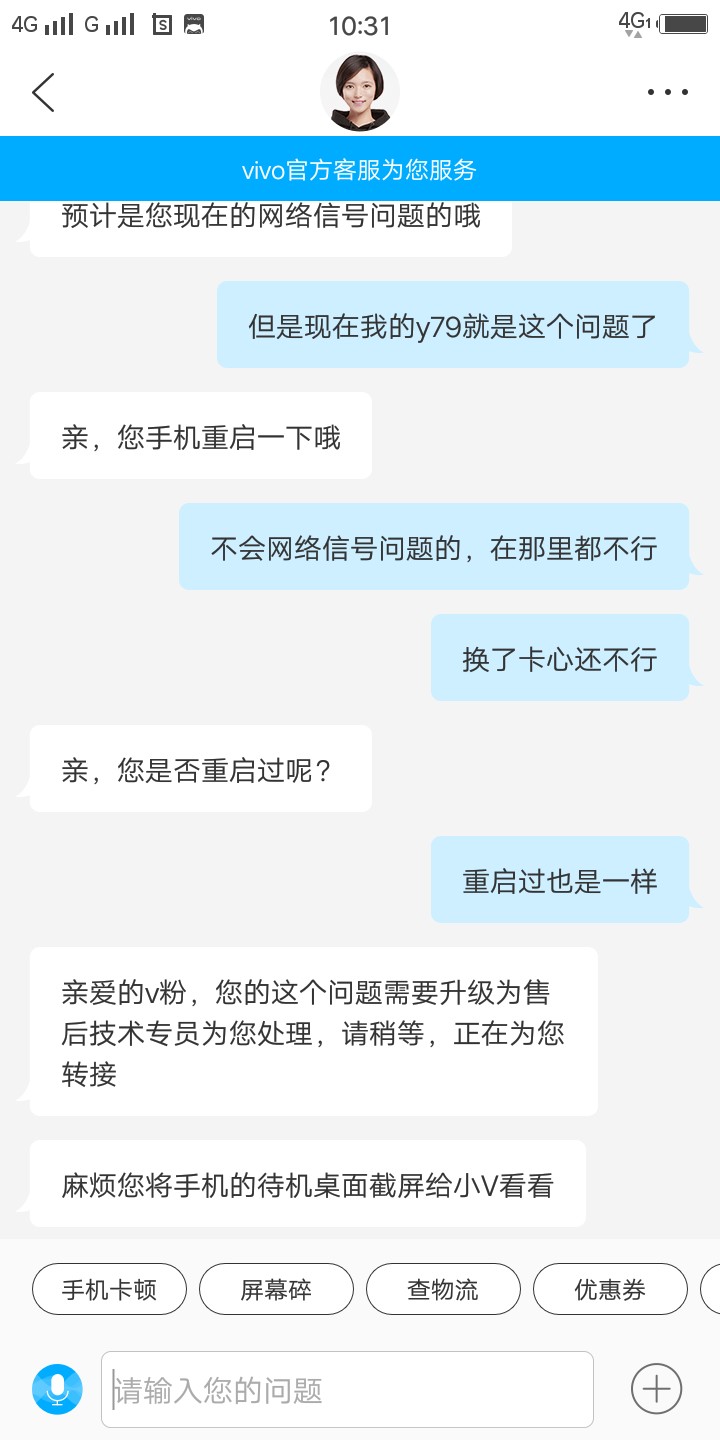Tap the message notification icon in status bar
Viewport: 720px width, 1440px height.
click(x=193, y=24)
